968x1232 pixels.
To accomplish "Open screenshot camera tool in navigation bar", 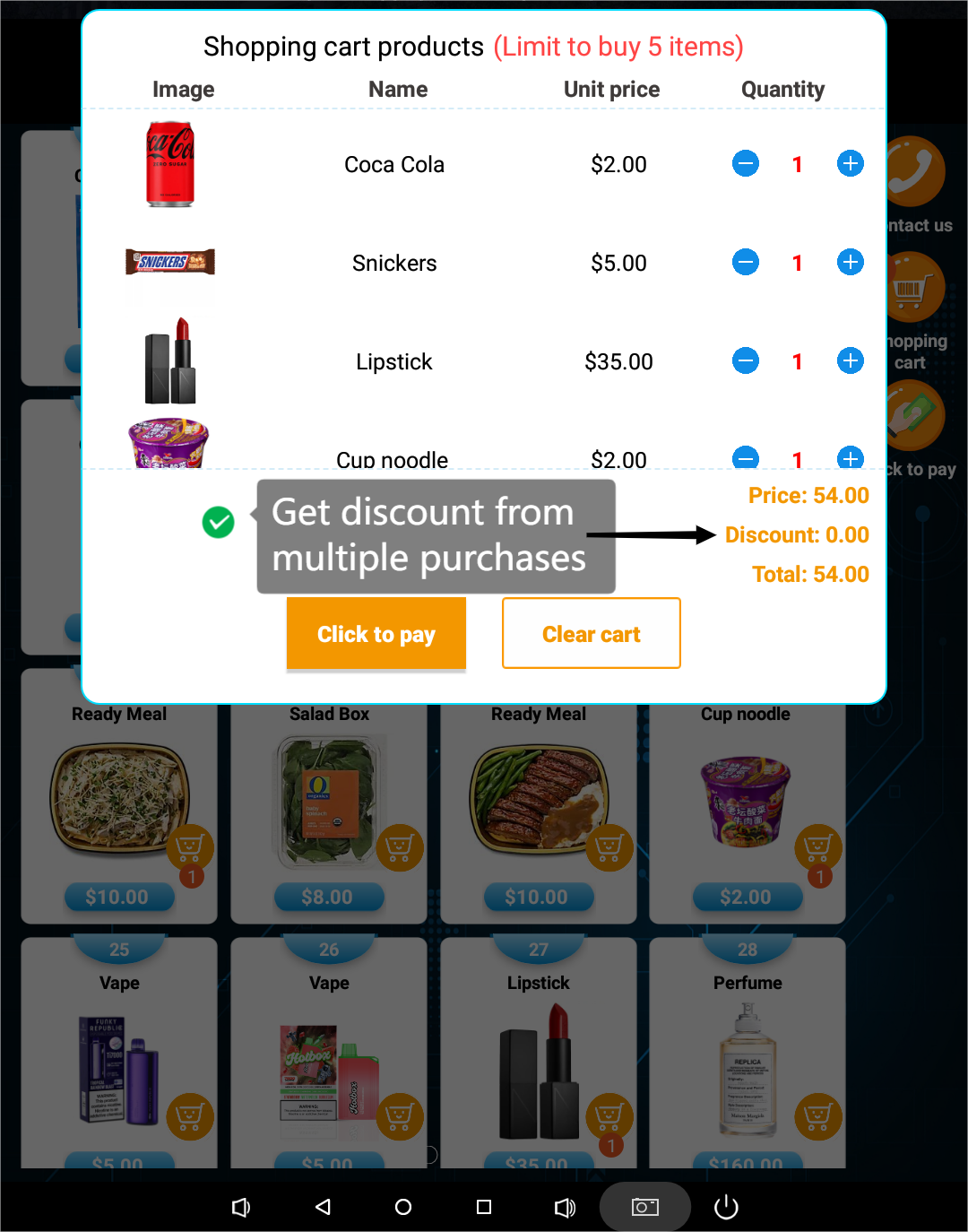I will [644, 1207].
